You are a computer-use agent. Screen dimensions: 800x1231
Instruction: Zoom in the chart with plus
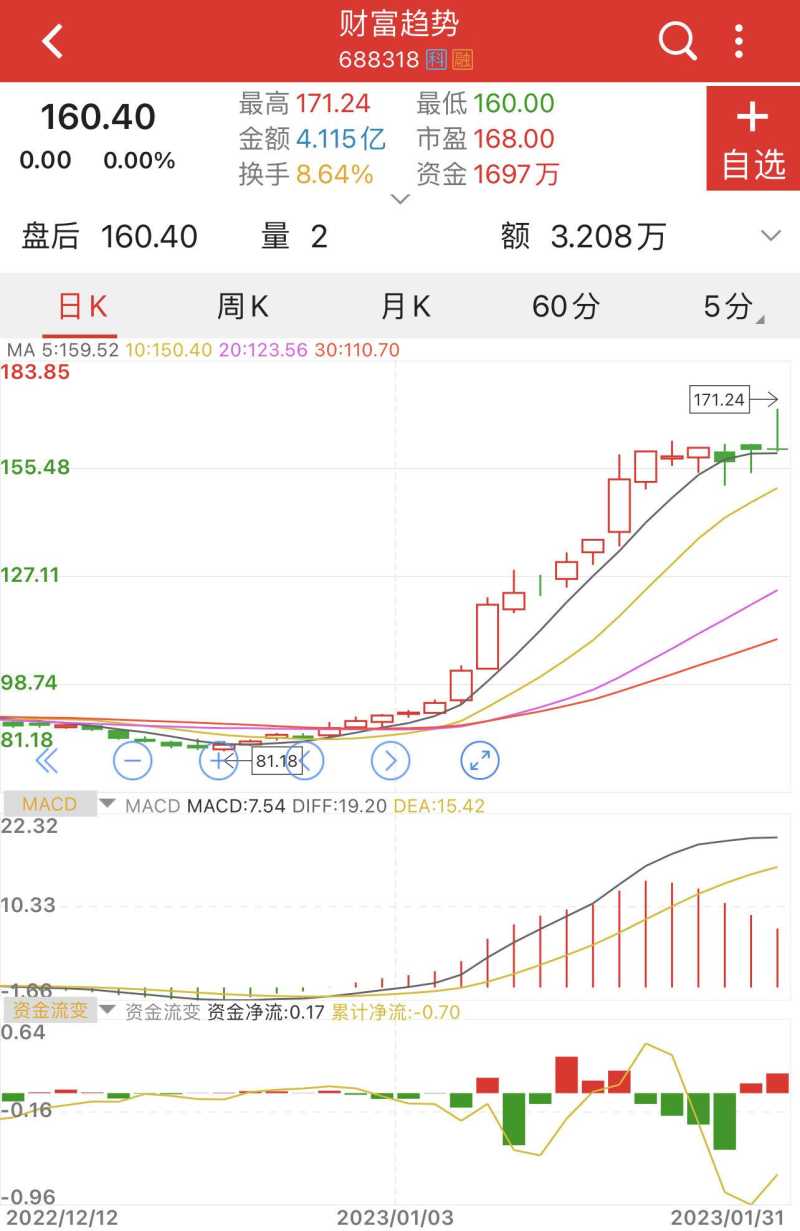[217, 762]
